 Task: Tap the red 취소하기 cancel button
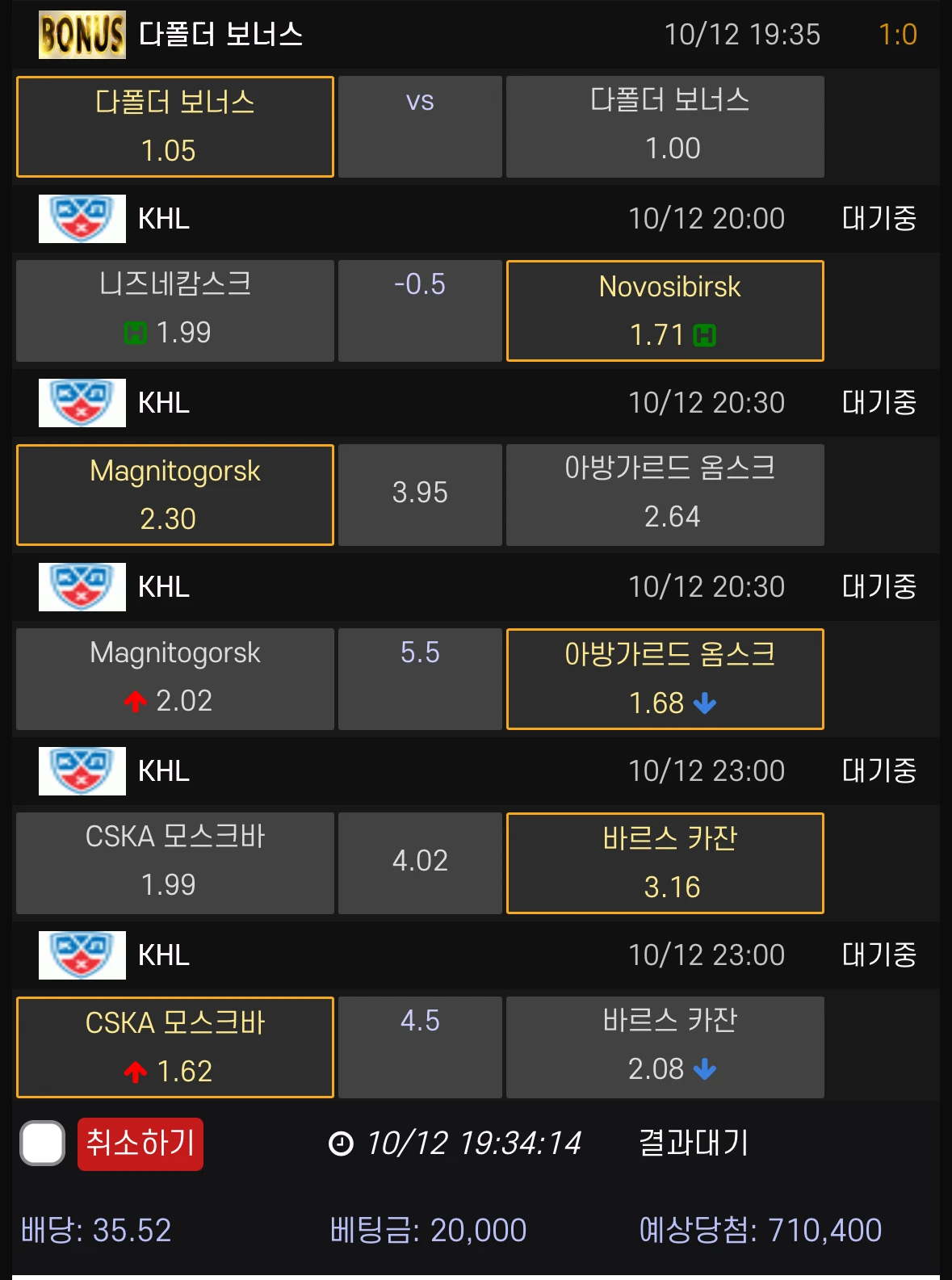pyautogui.click(x=140, y=1144)
